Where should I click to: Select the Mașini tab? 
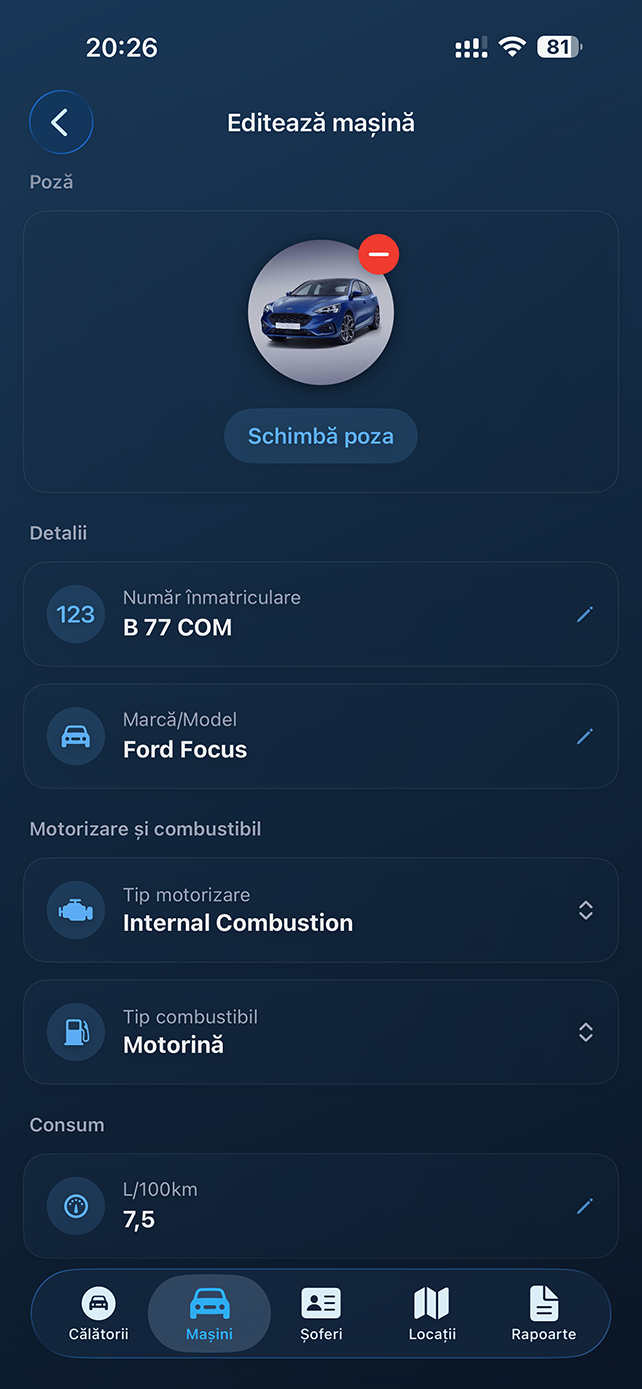click(x=209, y=1314)
